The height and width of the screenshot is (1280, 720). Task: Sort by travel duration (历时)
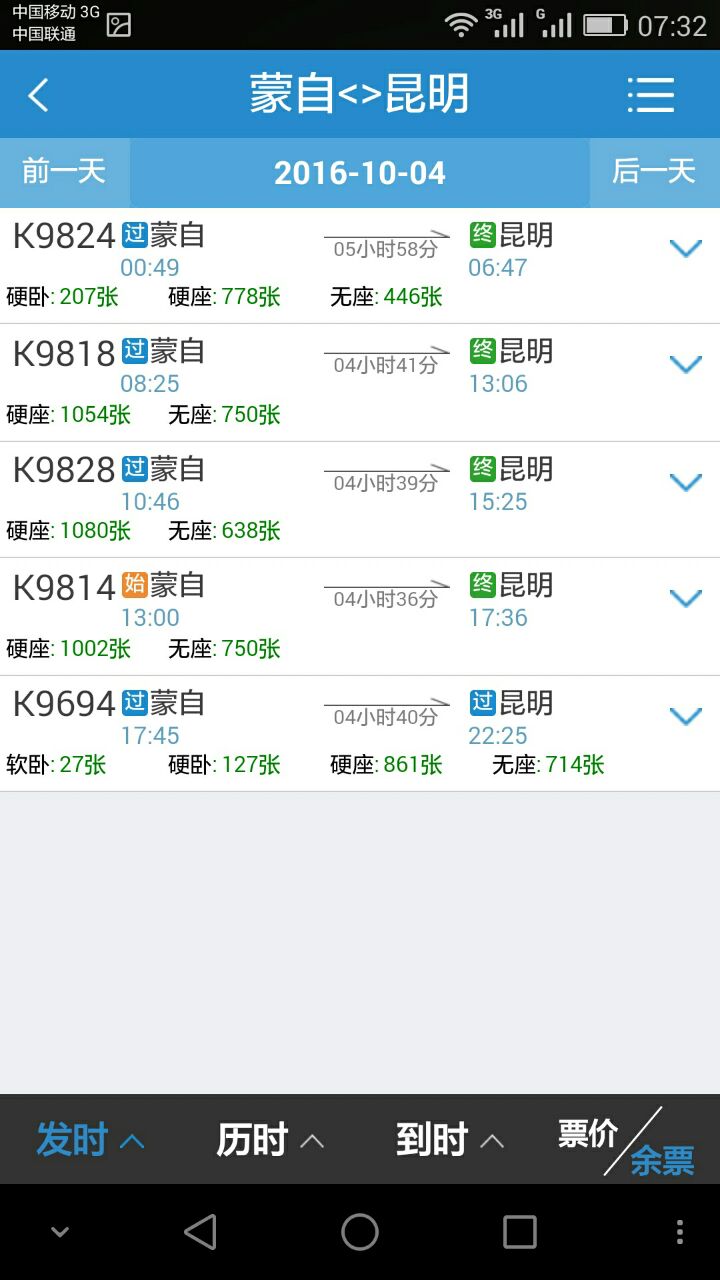tap(270, 1140)
